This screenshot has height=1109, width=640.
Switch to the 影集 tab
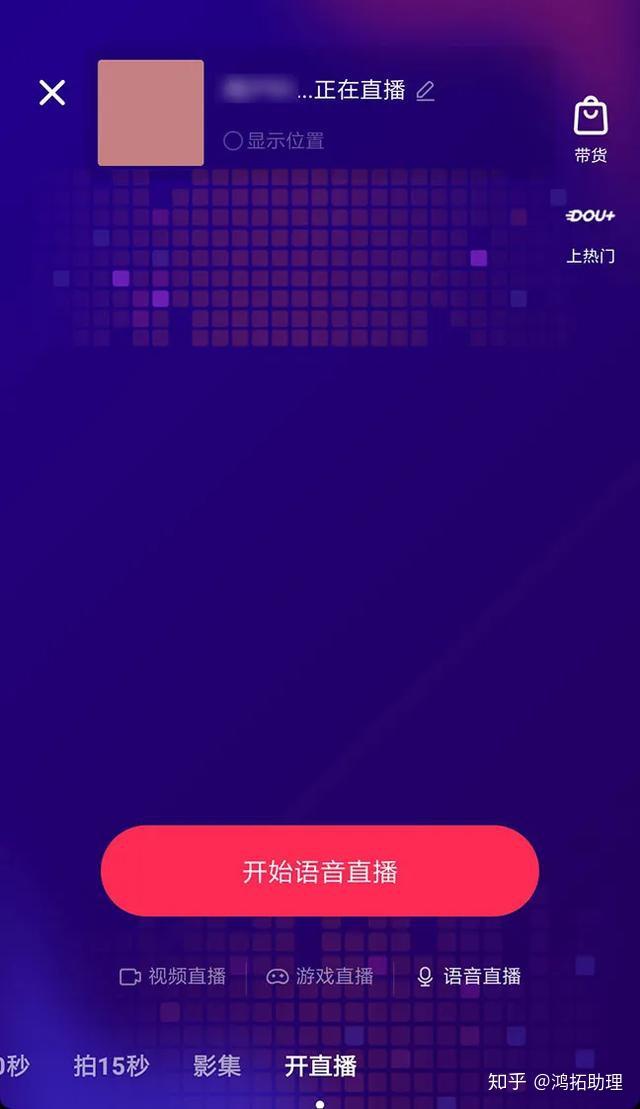(217, 1065)
